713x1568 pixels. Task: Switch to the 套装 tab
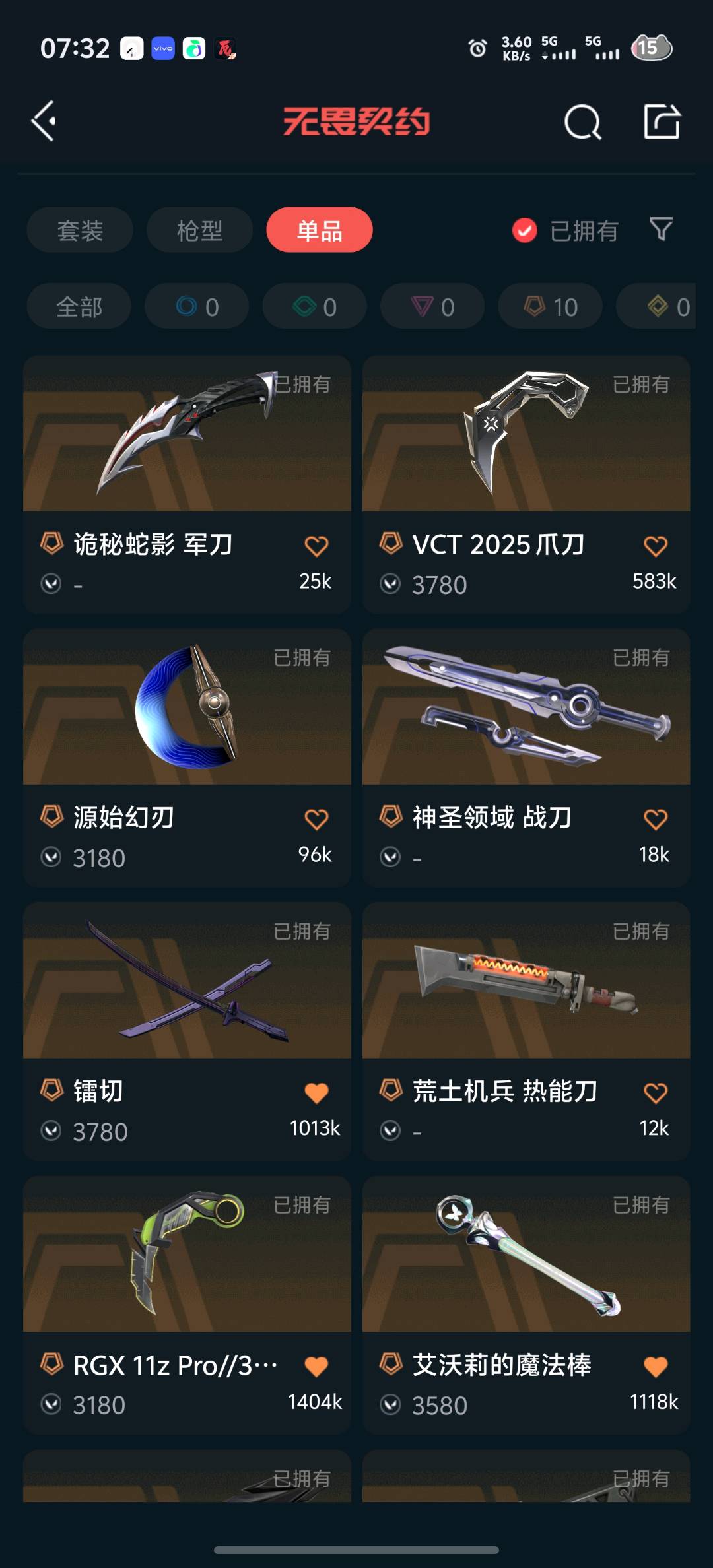click(80, 230)
